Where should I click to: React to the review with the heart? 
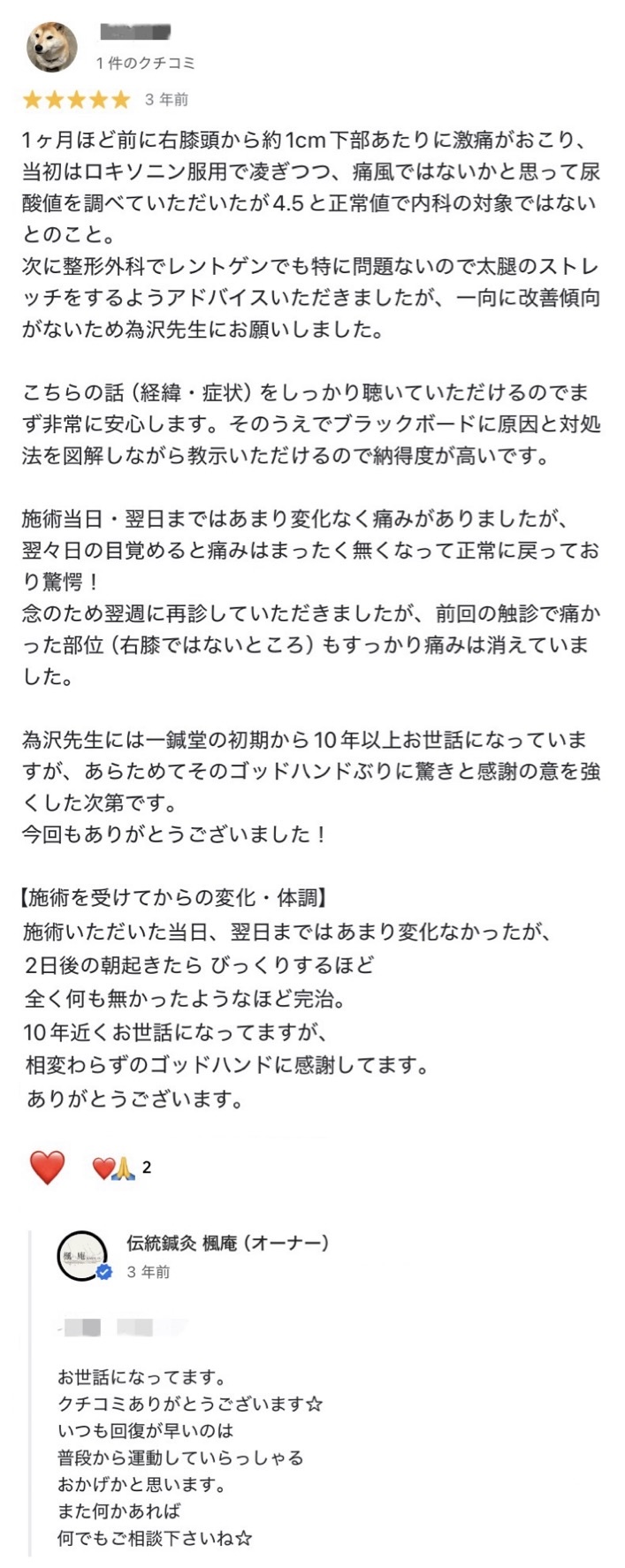click(47, 1168)
